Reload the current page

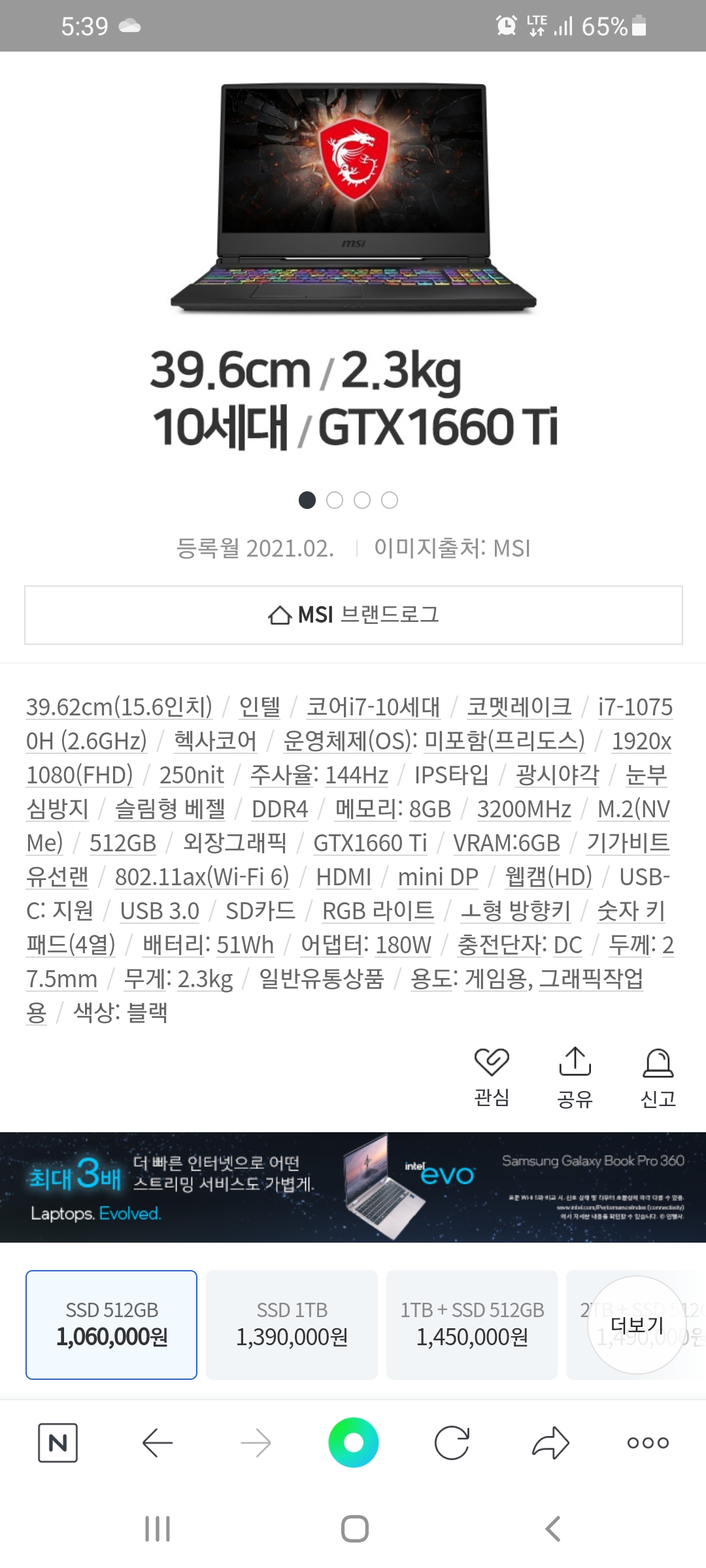[452, 1443]
